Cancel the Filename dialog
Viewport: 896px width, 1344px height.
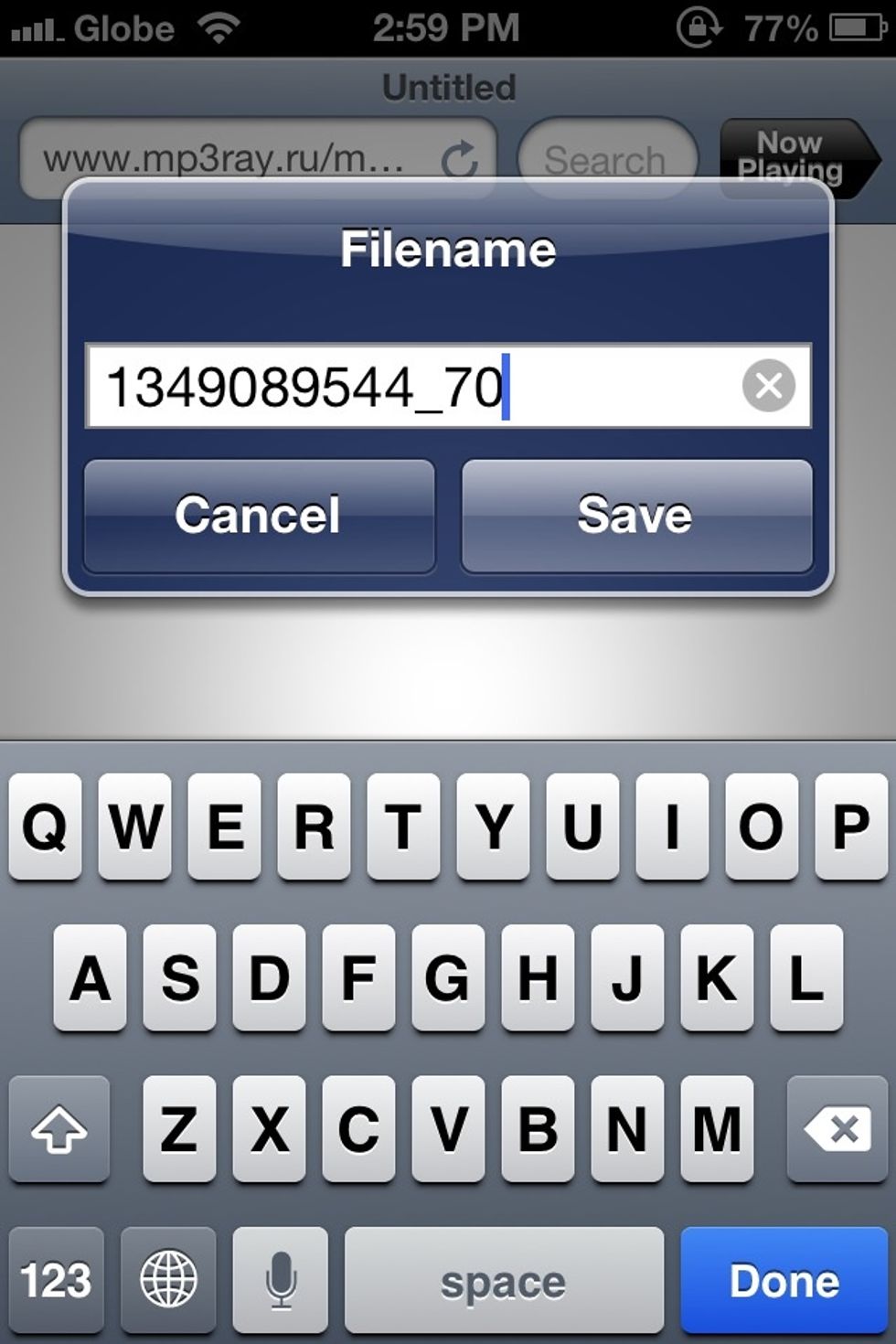pyautogui.click(x=259, y=516)
